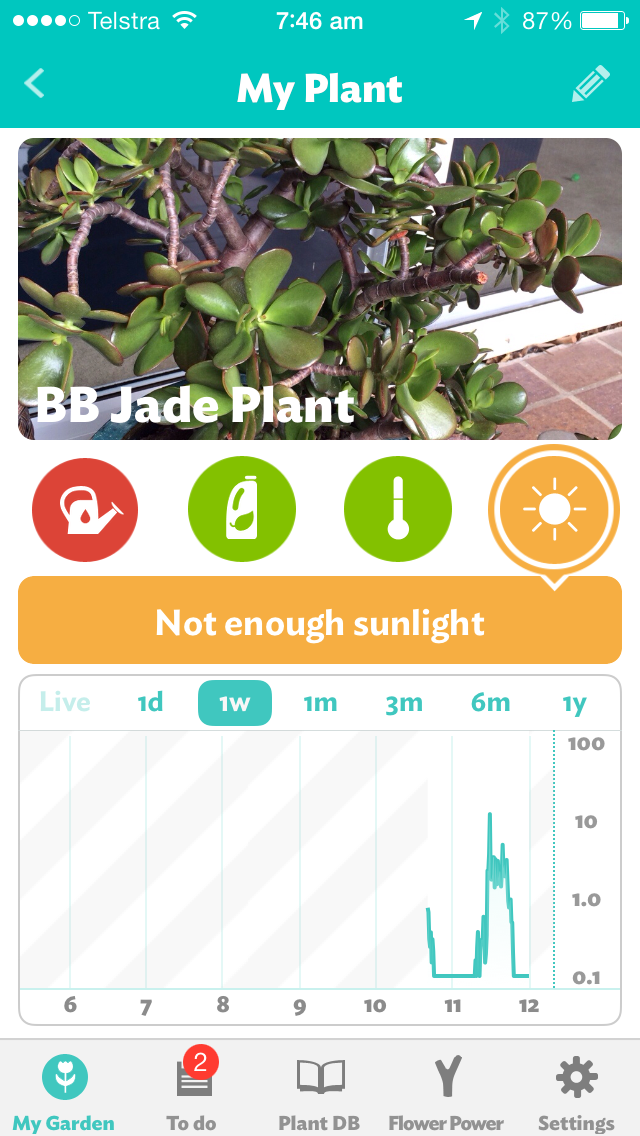Show the 1y chart range

pos(574,703)
